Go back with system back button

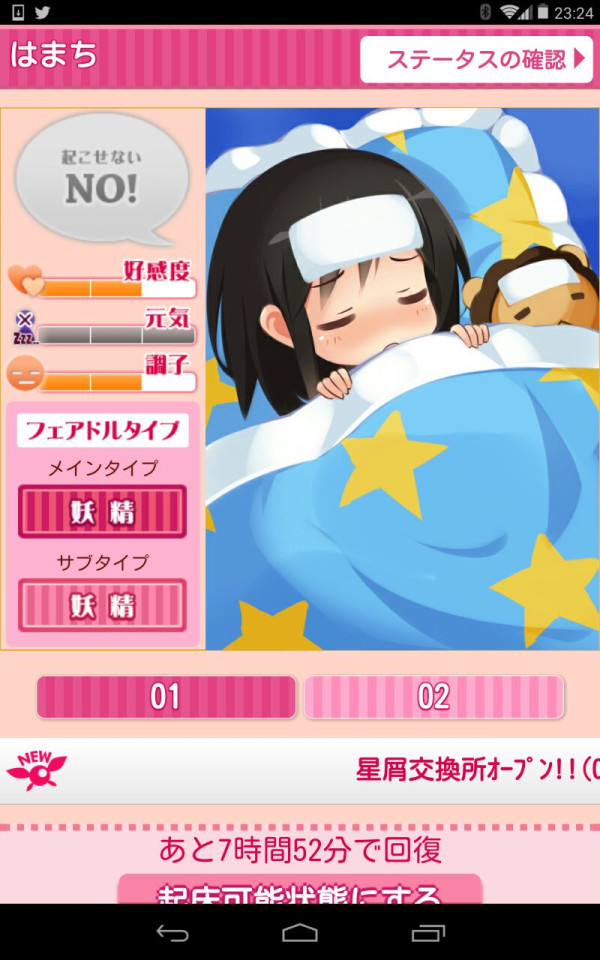[172, 932]
